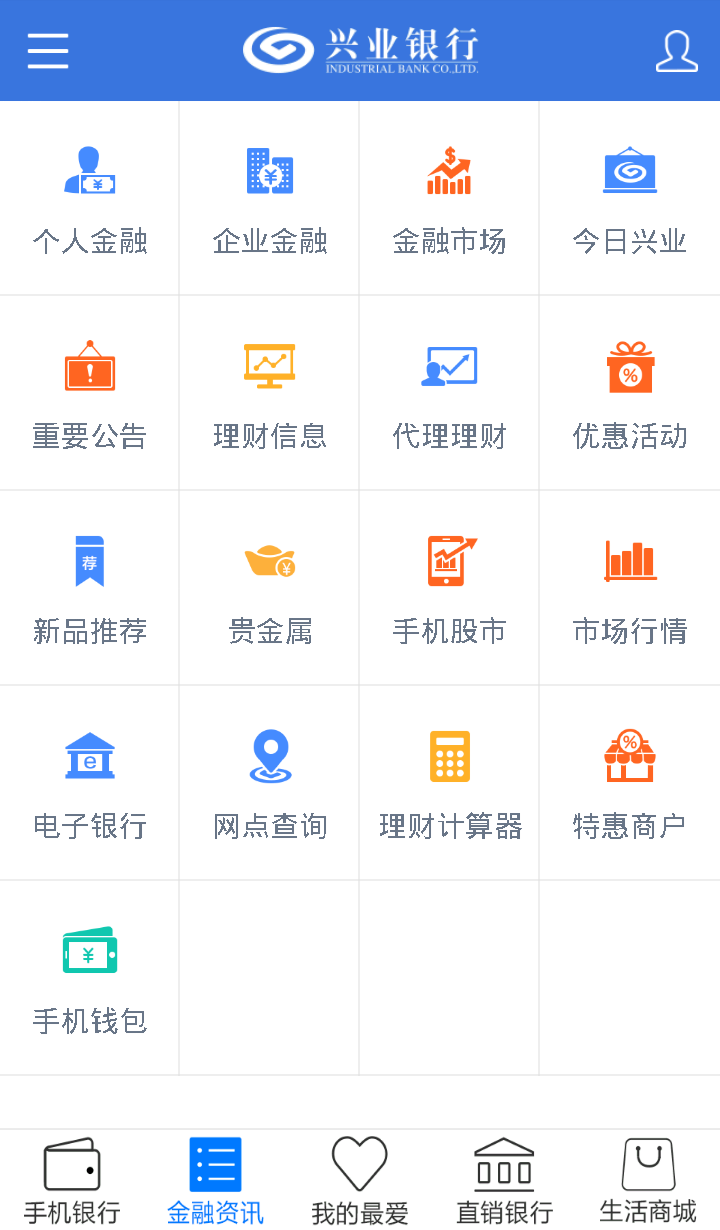Screen dimensions: 720x1230
Task: Switch to the 我的最爱 tab
Action: pyautogui.click(x=360, y=1180)
